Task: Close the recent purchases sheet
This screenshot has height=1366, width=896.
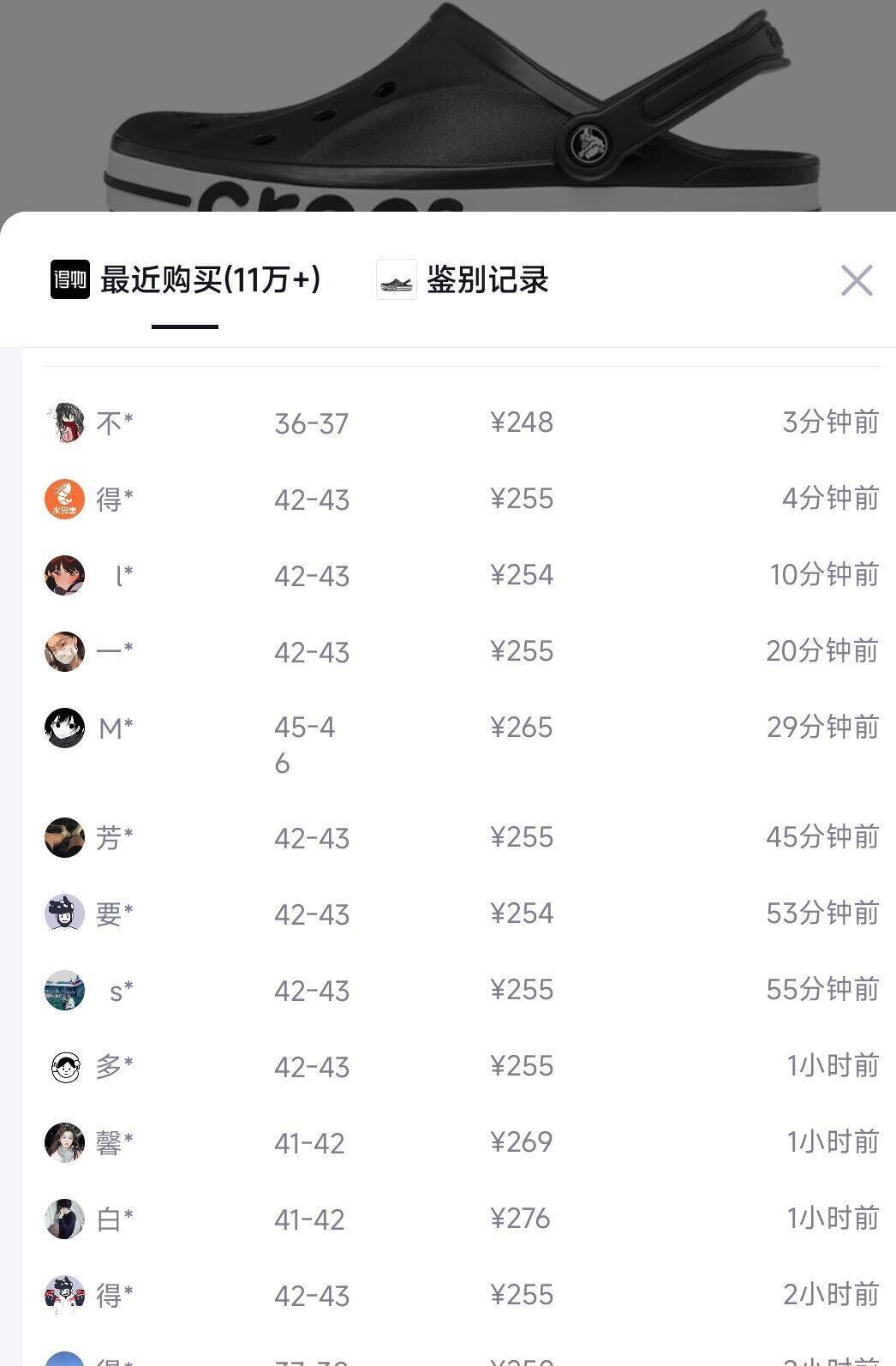Action: coord(856,280)
